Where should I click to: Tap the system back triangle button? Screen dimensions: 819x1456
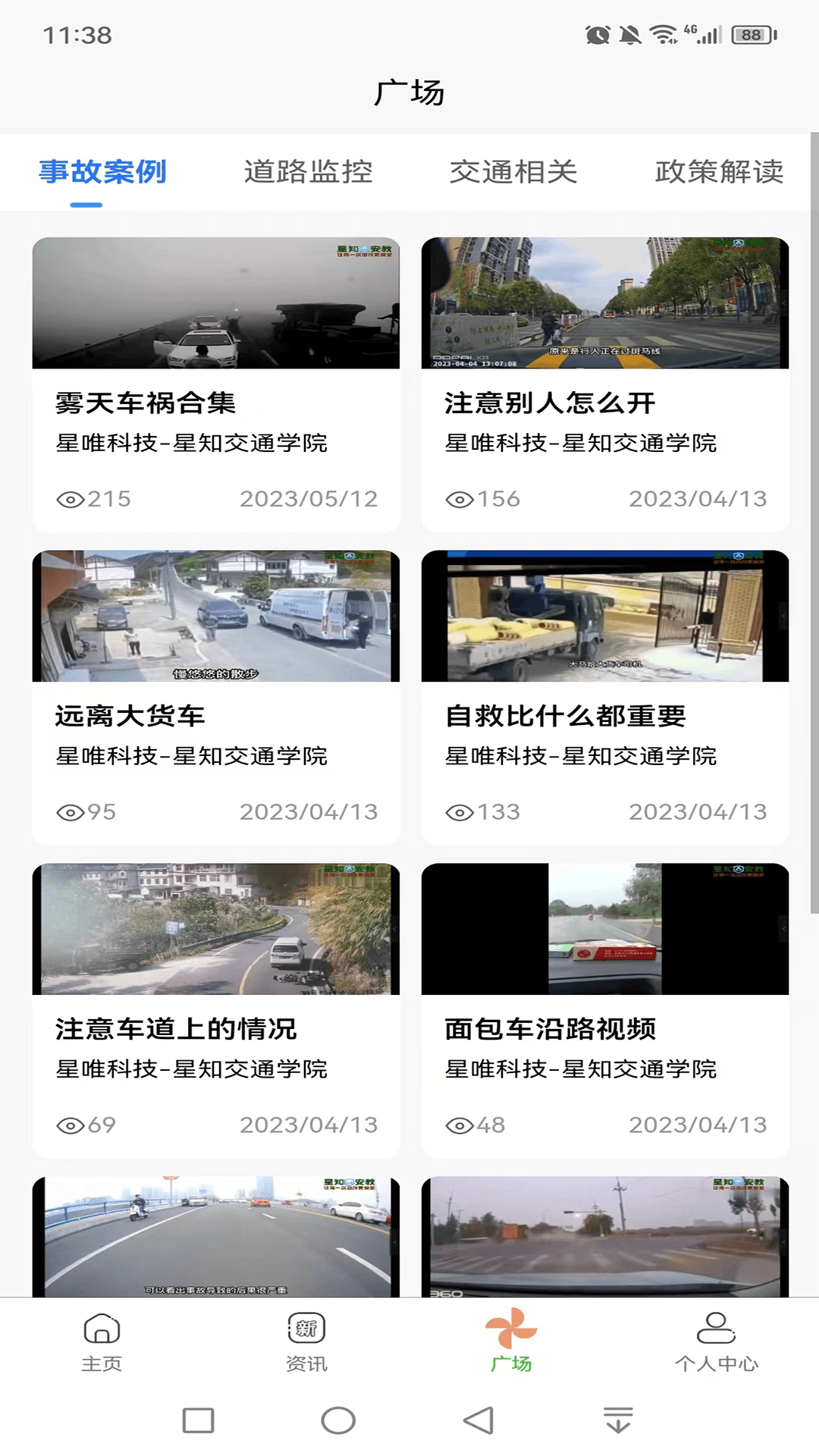479,1420
